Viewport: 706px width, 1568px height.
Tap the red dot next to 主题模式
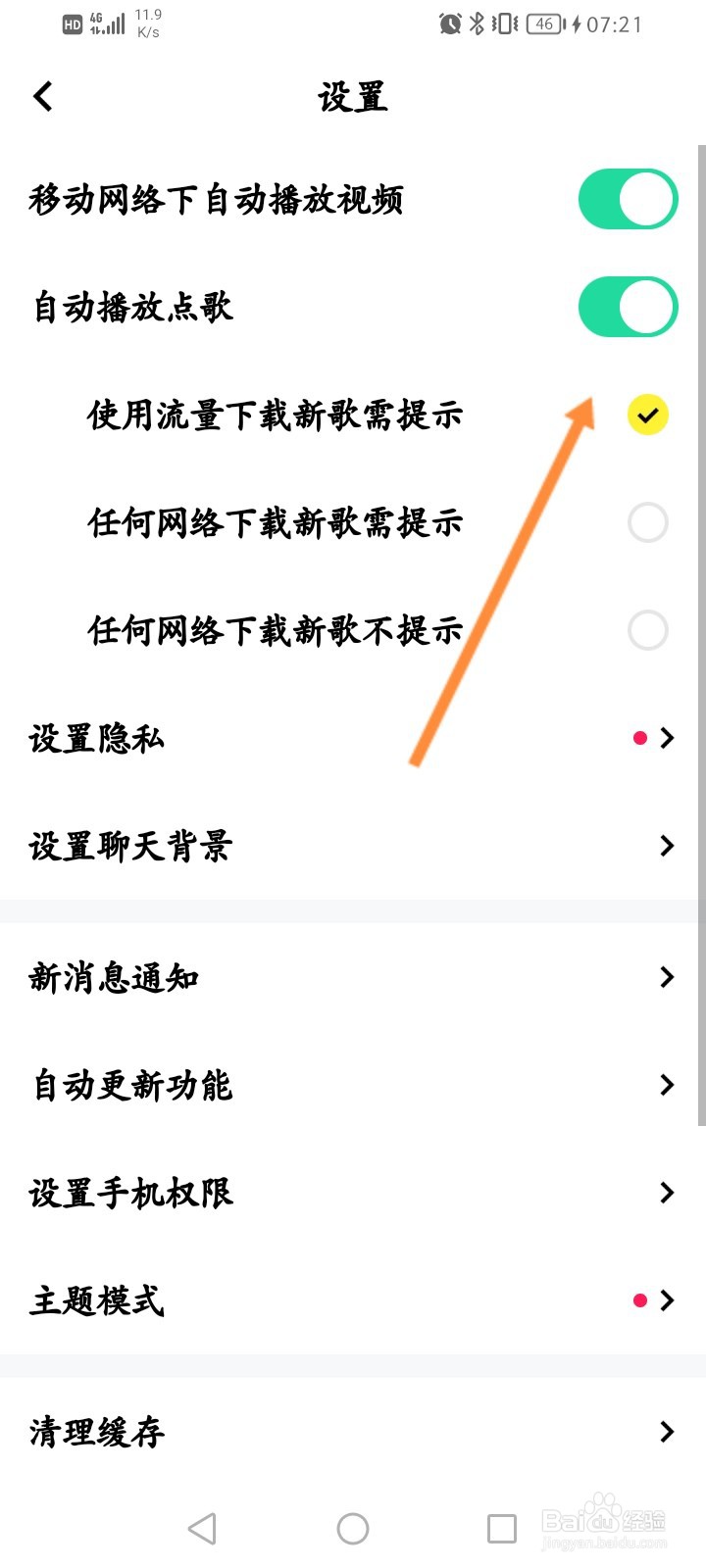[641, 1300]
